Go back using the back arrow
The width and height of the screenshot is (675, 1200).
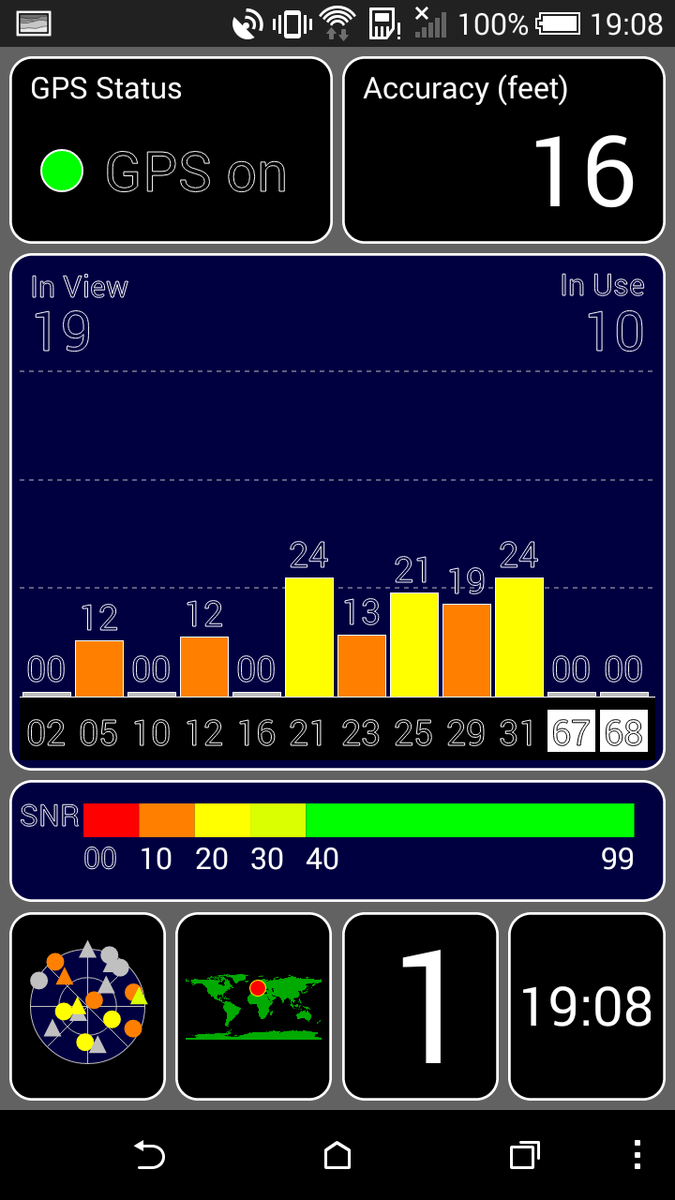click(149, 1155)
